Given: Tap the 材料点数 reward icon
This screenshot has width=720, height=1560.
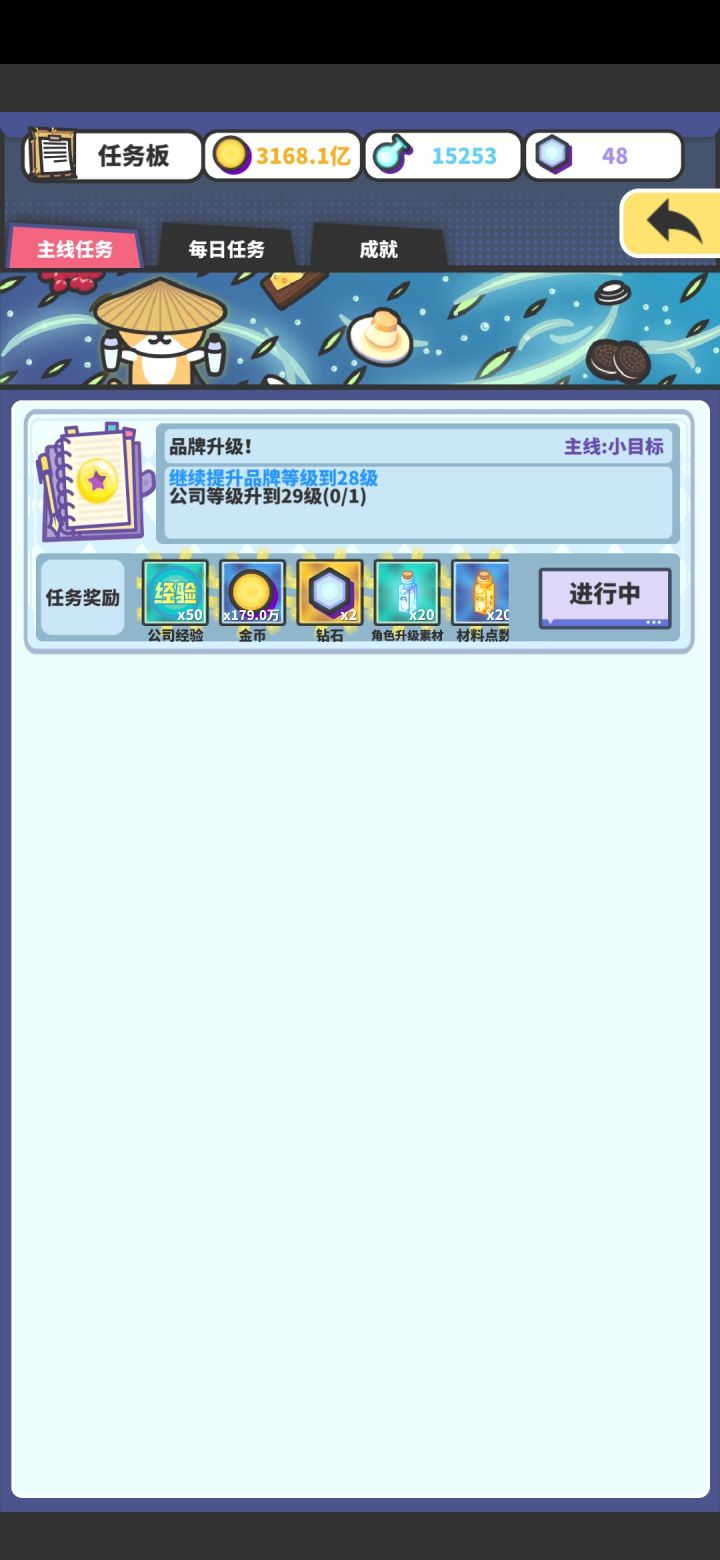Looking at the screenshot, I should (x=480, y=592).
